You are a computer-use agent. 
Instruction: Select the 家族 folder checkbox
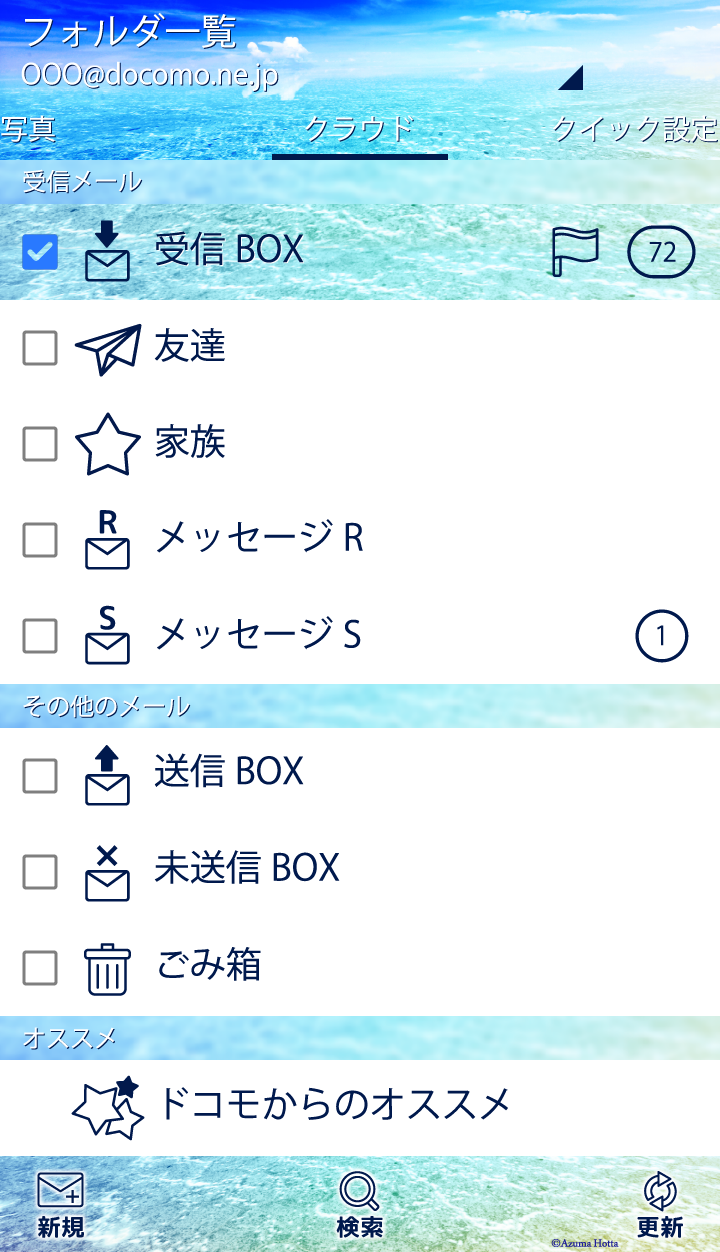tap(40, 443)
